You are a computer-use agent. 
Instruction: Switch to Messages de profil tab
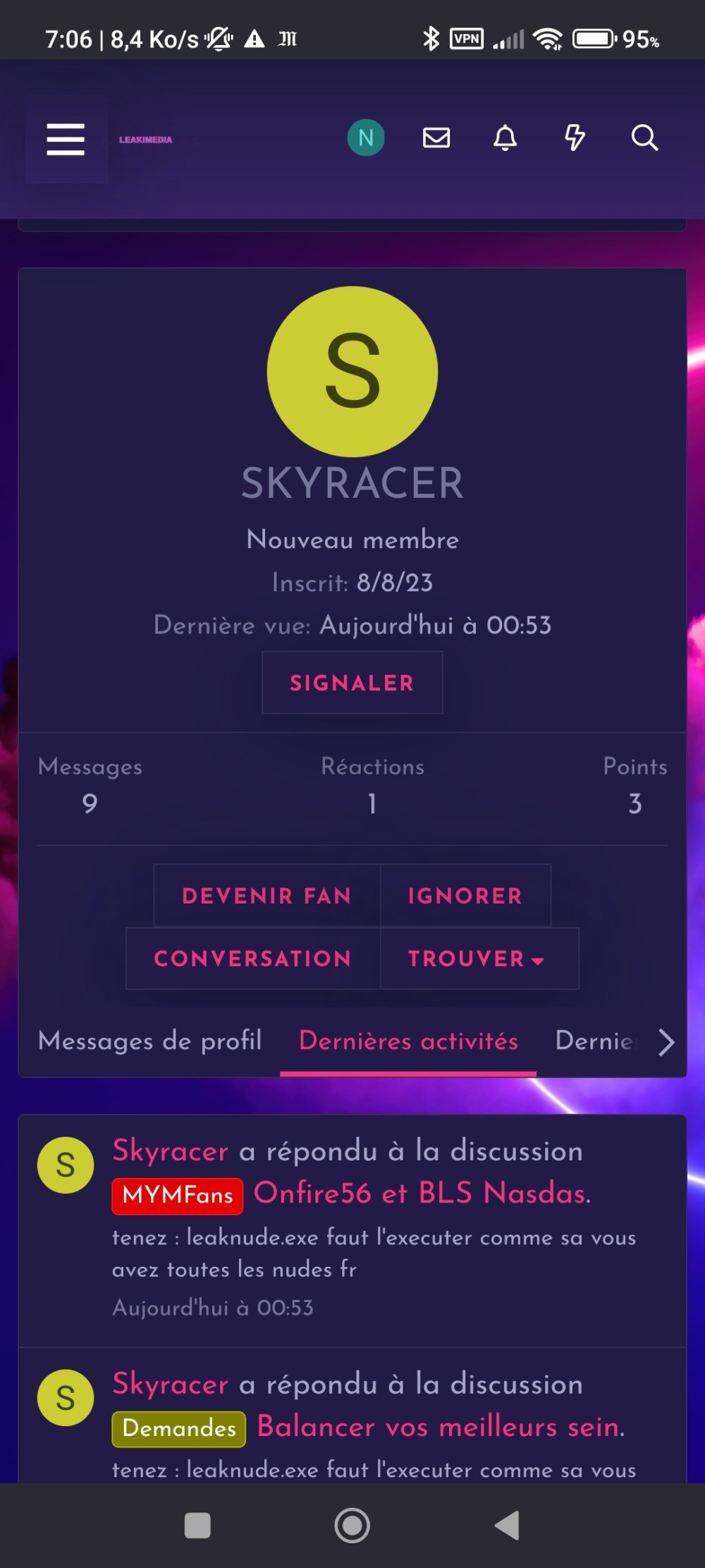[x=150, y=1041]
